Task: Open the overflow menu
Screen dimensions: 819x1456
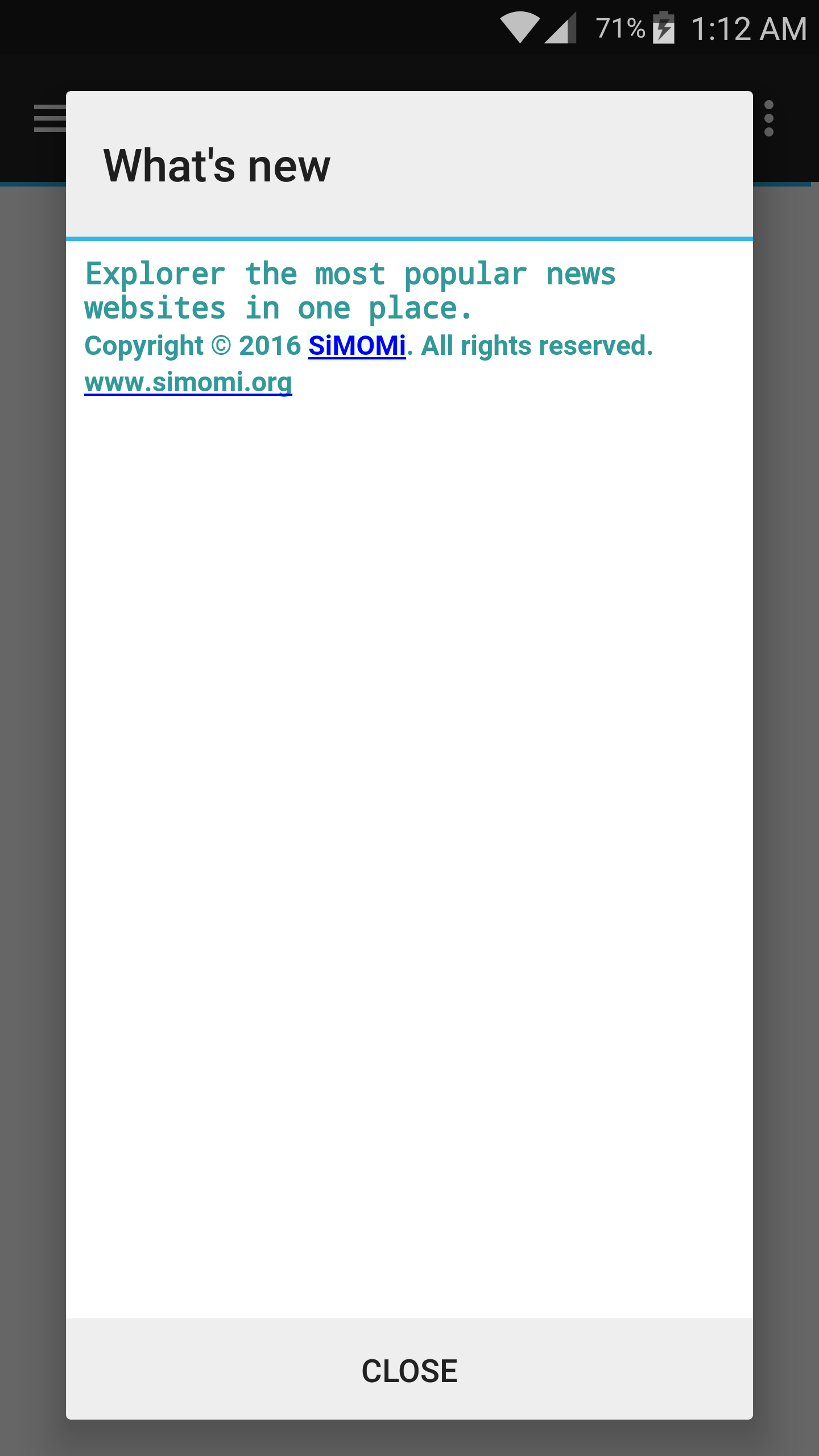Action: 769,118
